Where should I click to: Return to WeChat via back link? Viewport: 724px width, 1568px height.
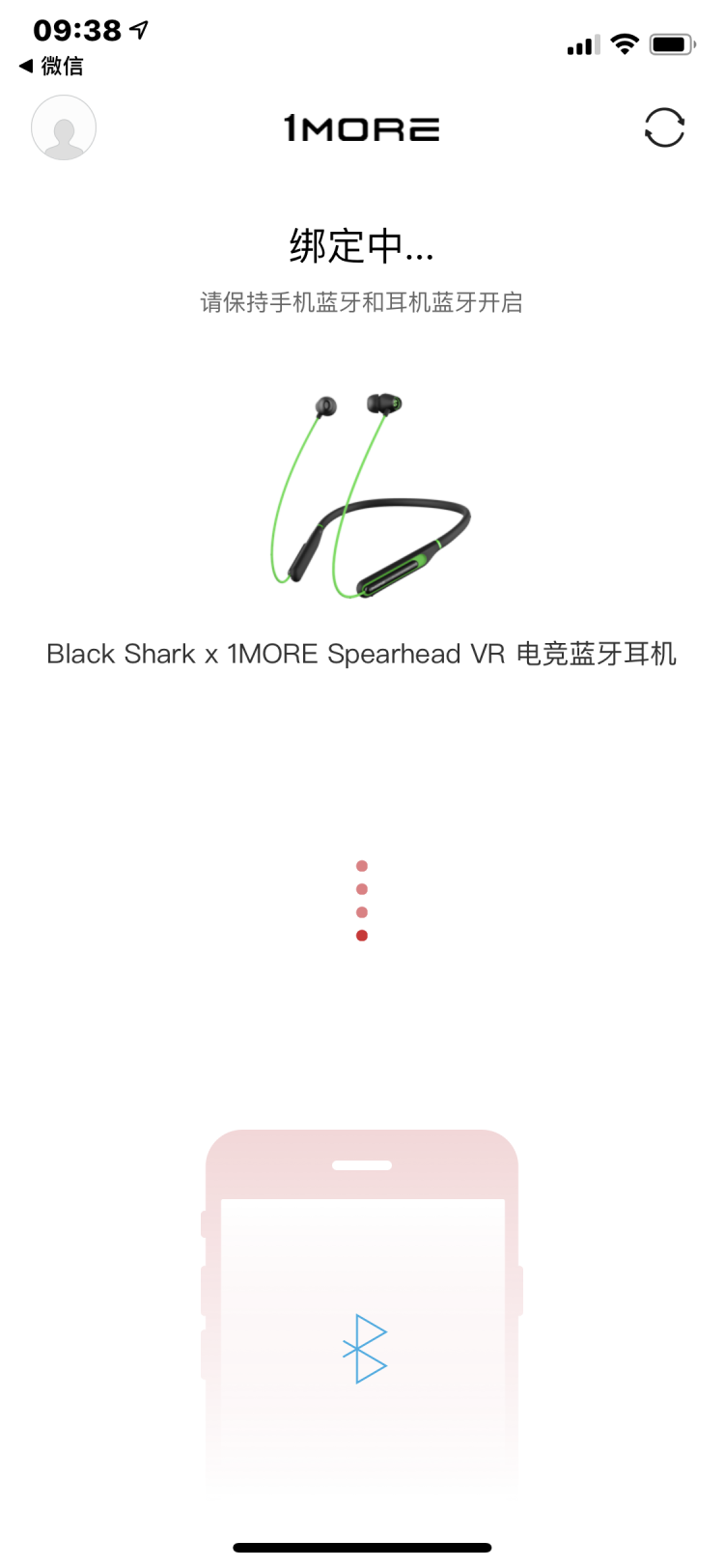52,66
